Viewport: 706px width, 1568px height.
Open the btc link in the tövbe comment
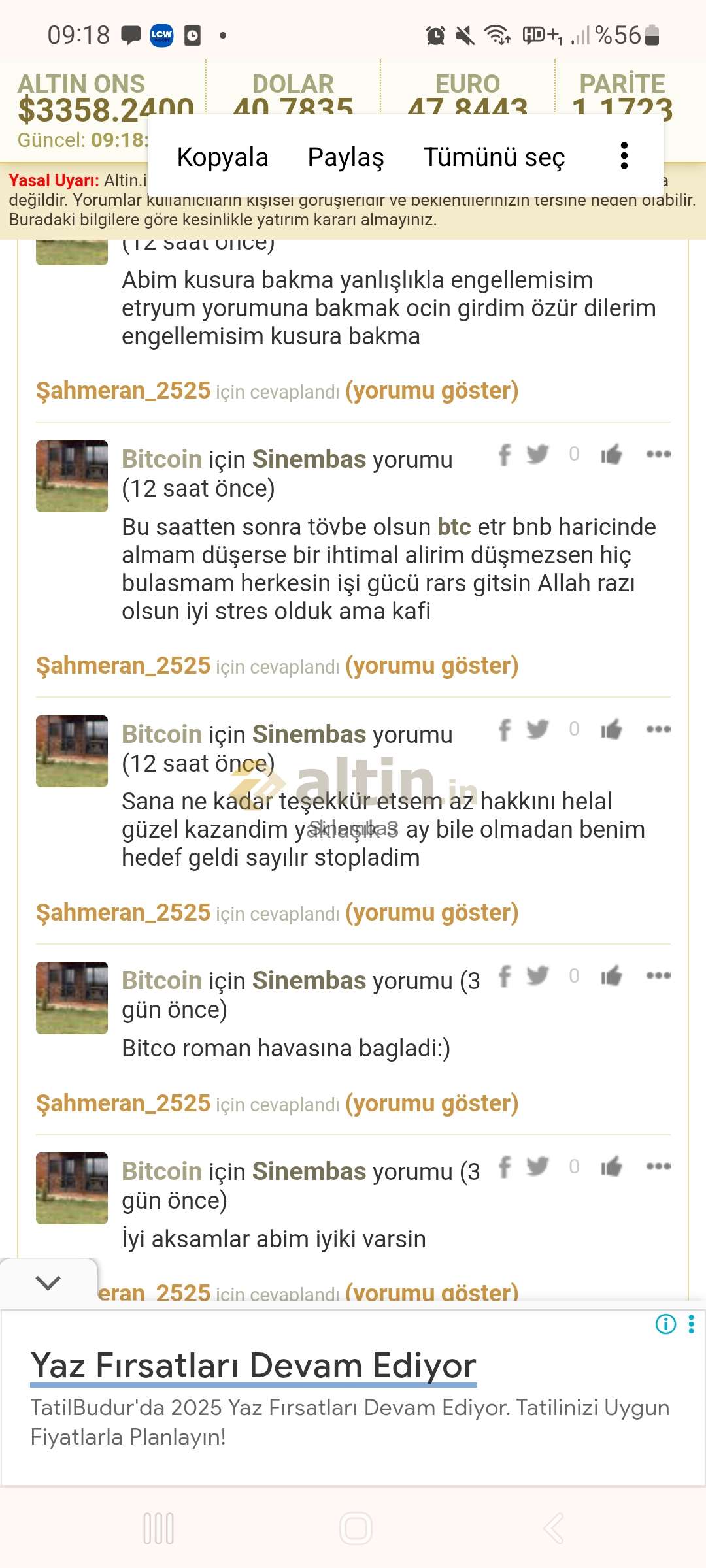(454, 527)
